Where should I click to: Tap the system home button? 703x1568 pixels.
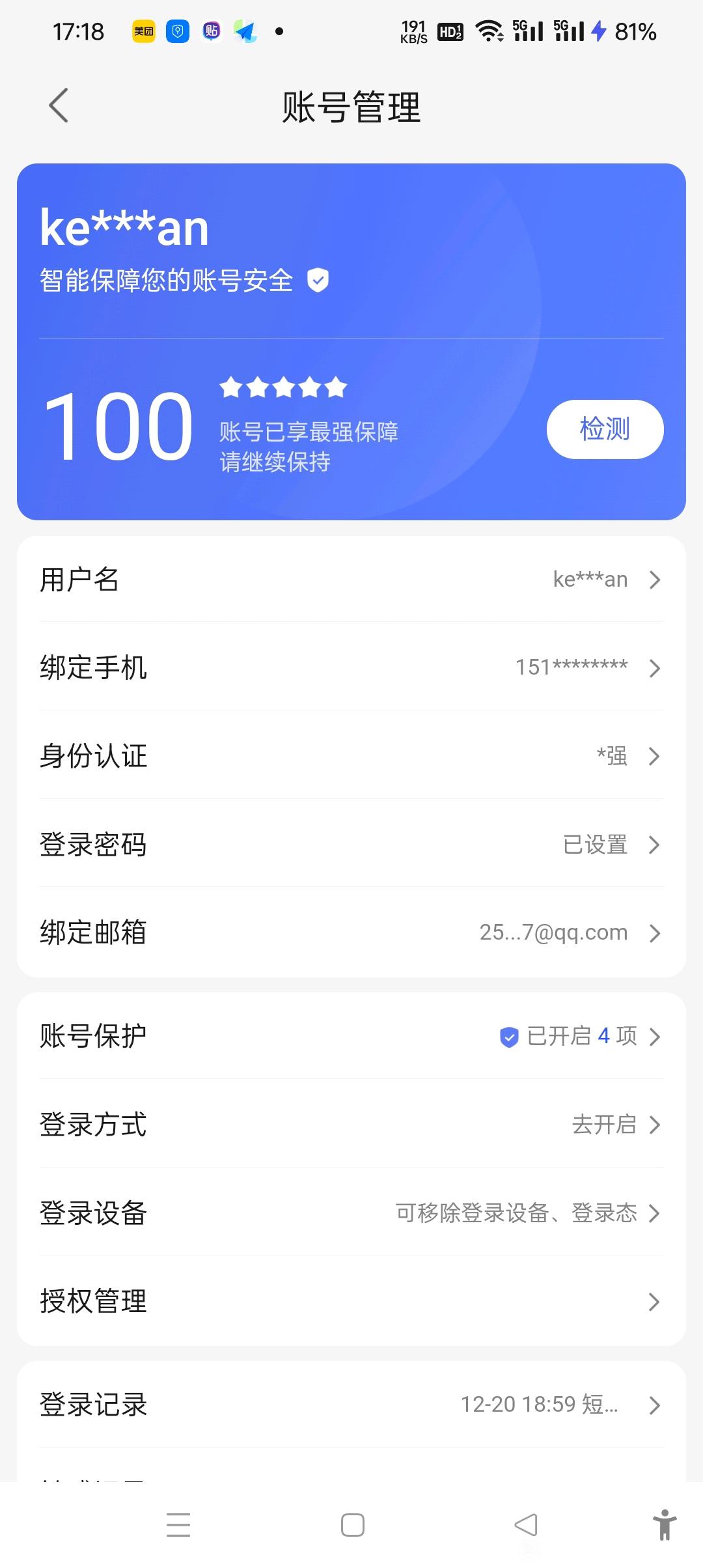[352, 1525]
